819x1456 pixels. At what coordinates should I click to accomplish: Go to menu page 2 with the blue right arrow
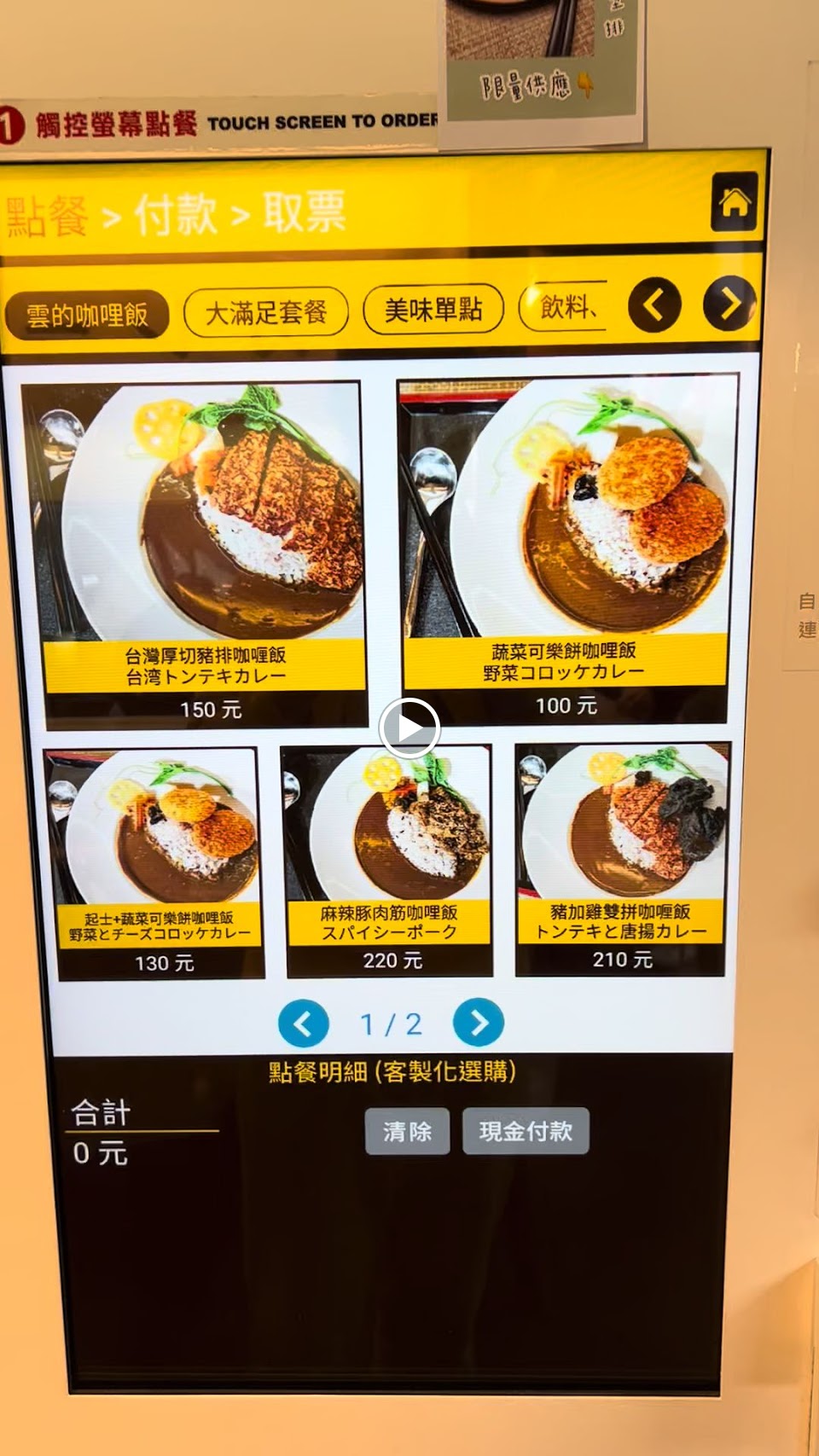tap(479, 1022)
